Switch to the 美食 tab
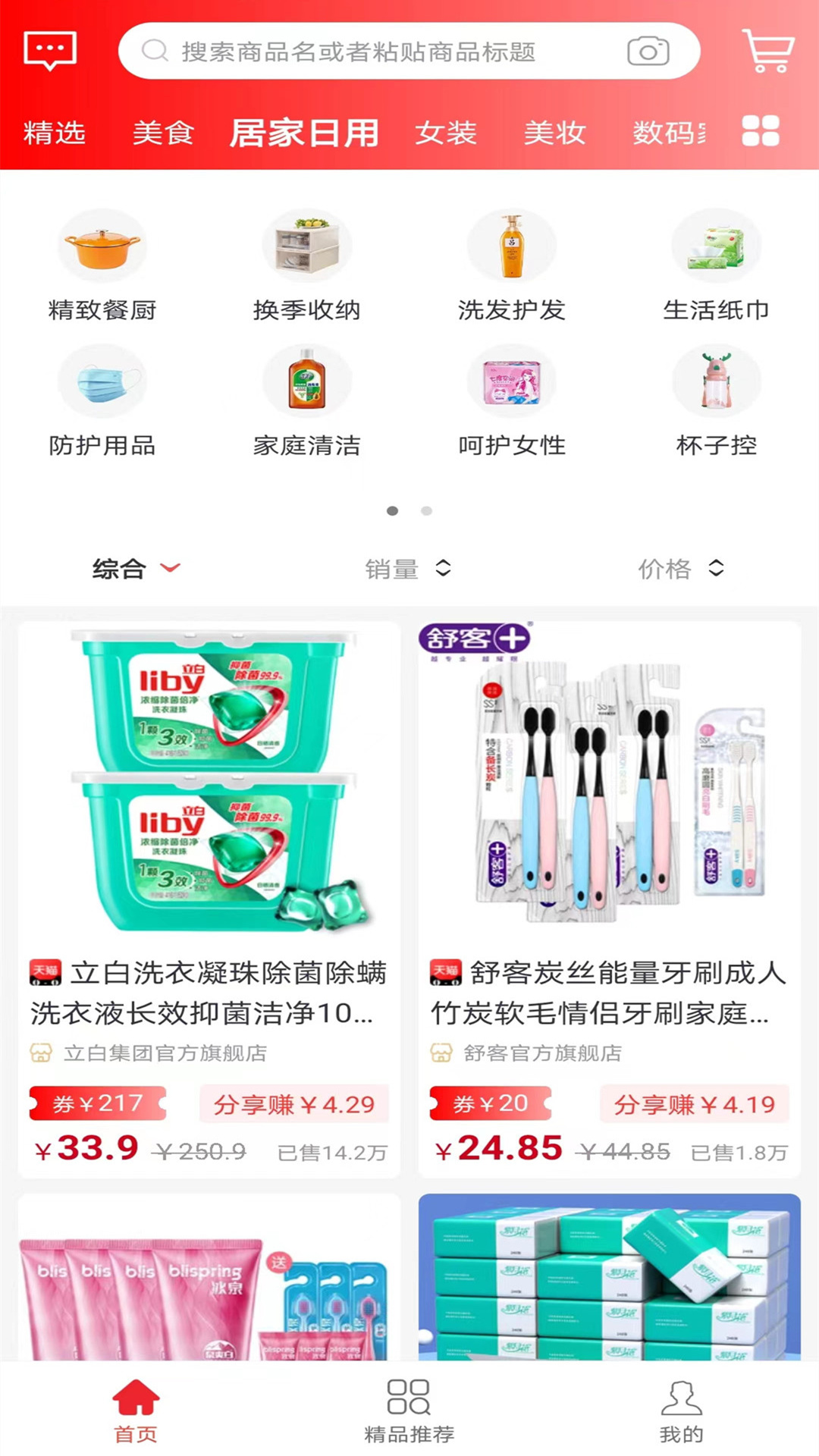This screenshot has width=819, height=1456. [x=164, y=133]
